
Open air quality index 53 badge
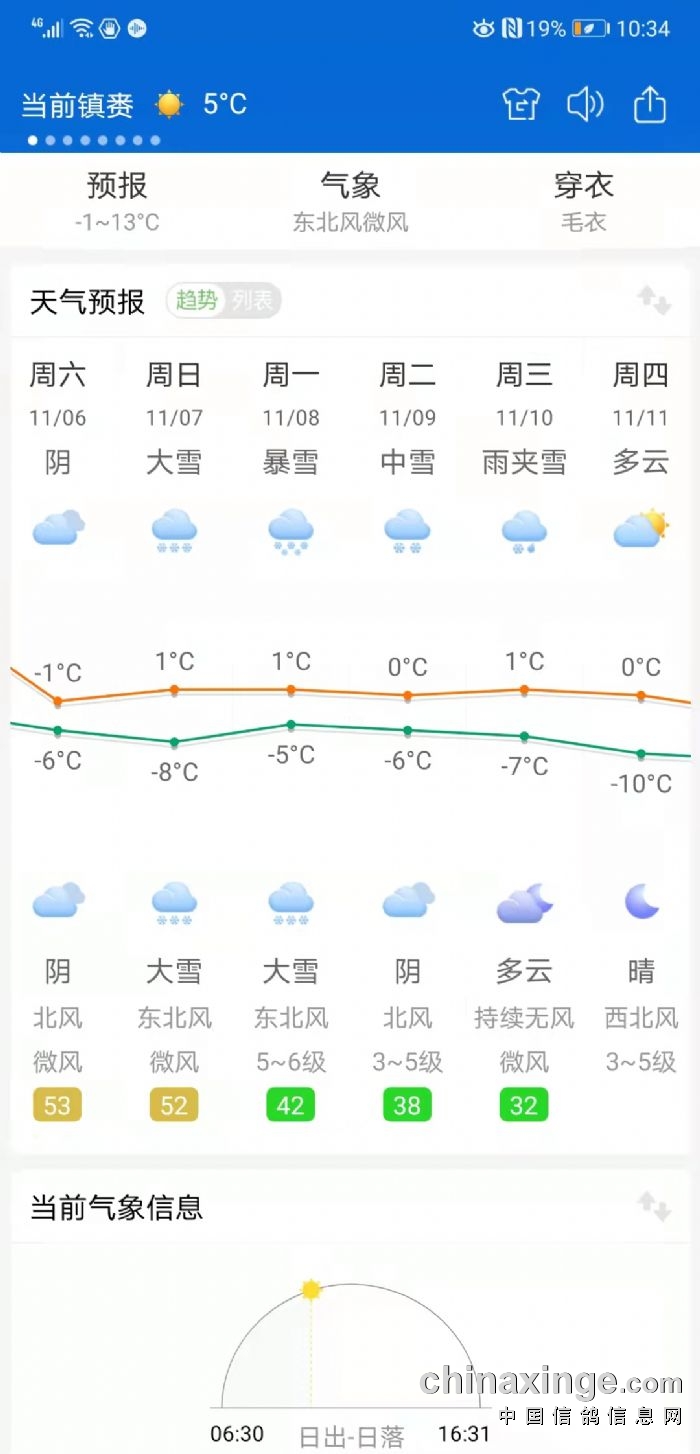(57, 1105)
